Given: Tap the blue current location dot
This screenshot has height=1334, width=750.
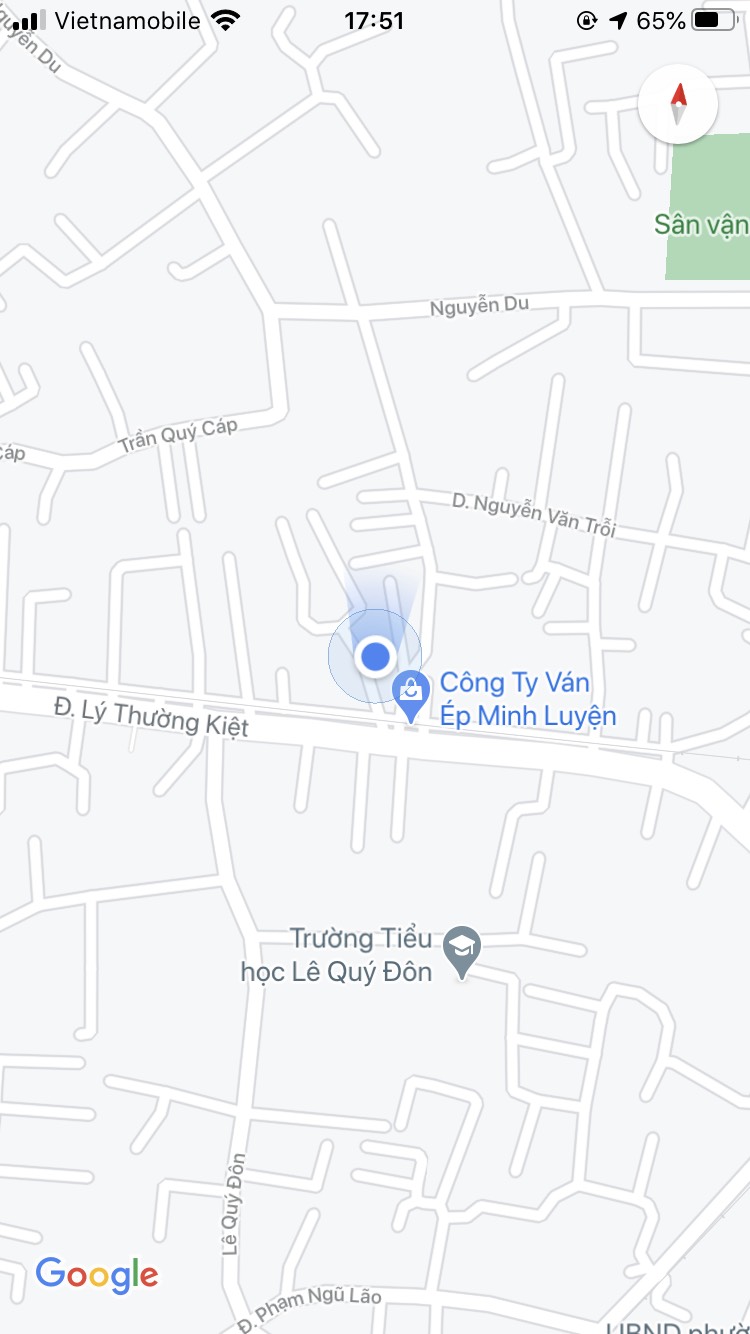Looking at the screenshot, I should (375, 657).
